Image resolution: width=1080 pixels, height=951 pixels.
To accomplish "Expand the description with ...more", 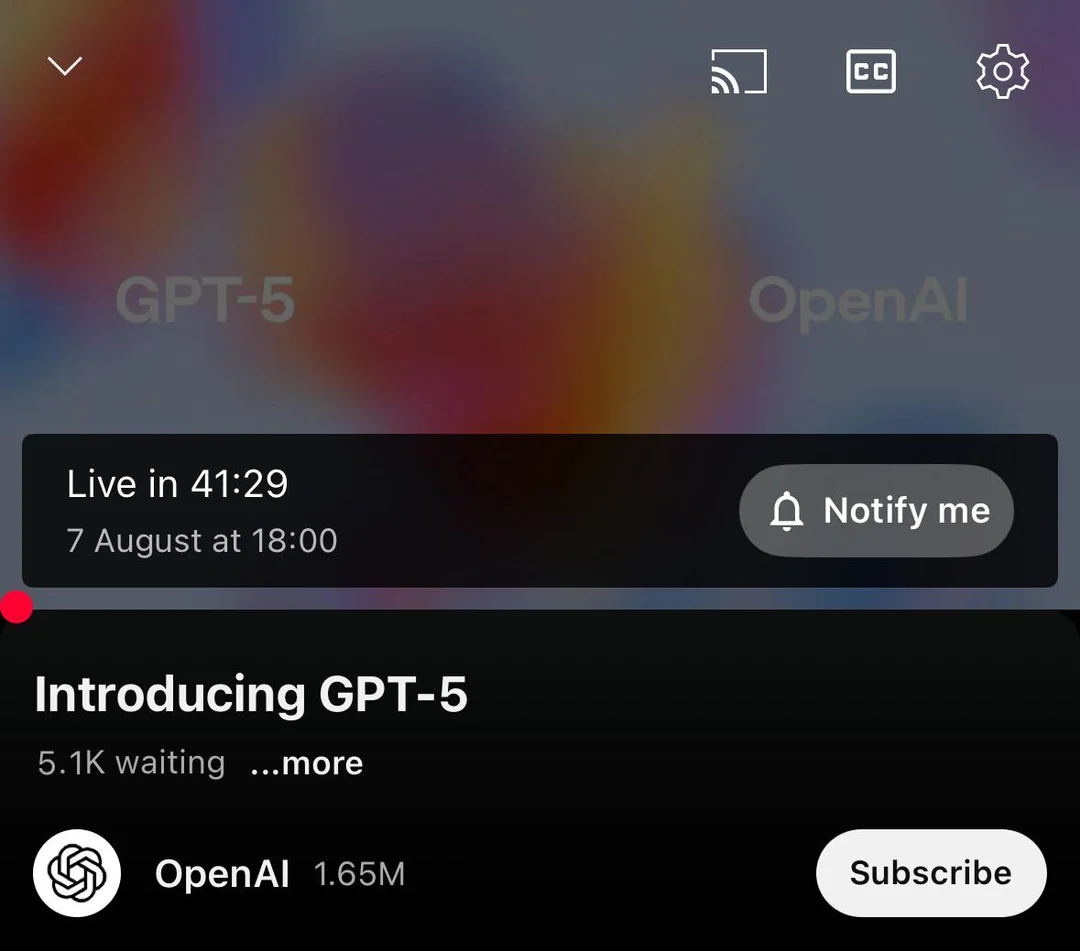I will tap(306, 763).
